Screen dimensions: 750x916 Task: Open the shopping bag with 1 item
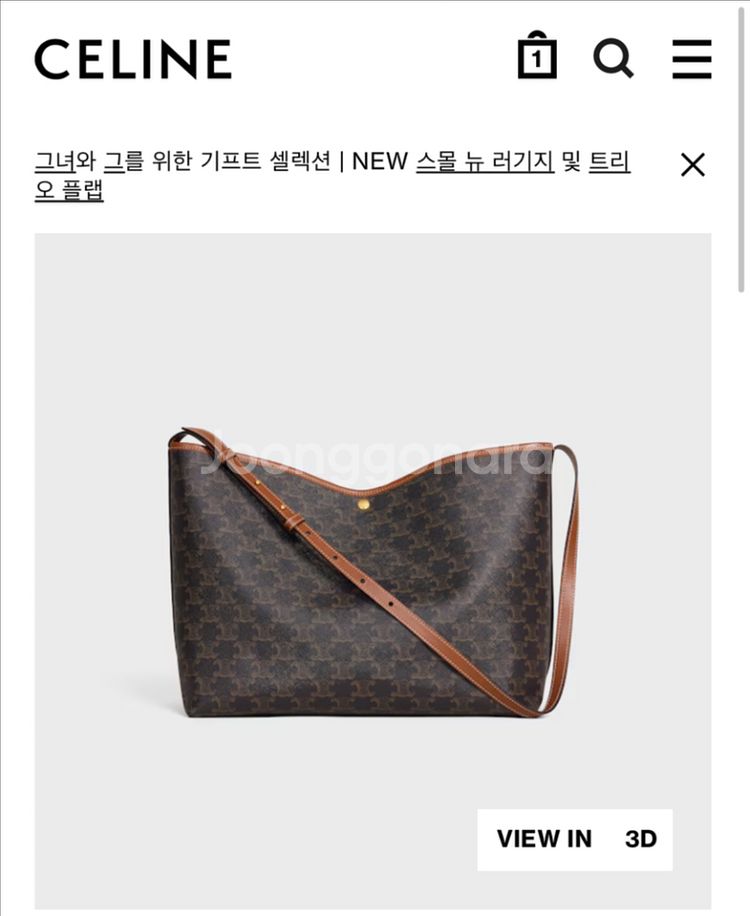(x=537, y=54)
